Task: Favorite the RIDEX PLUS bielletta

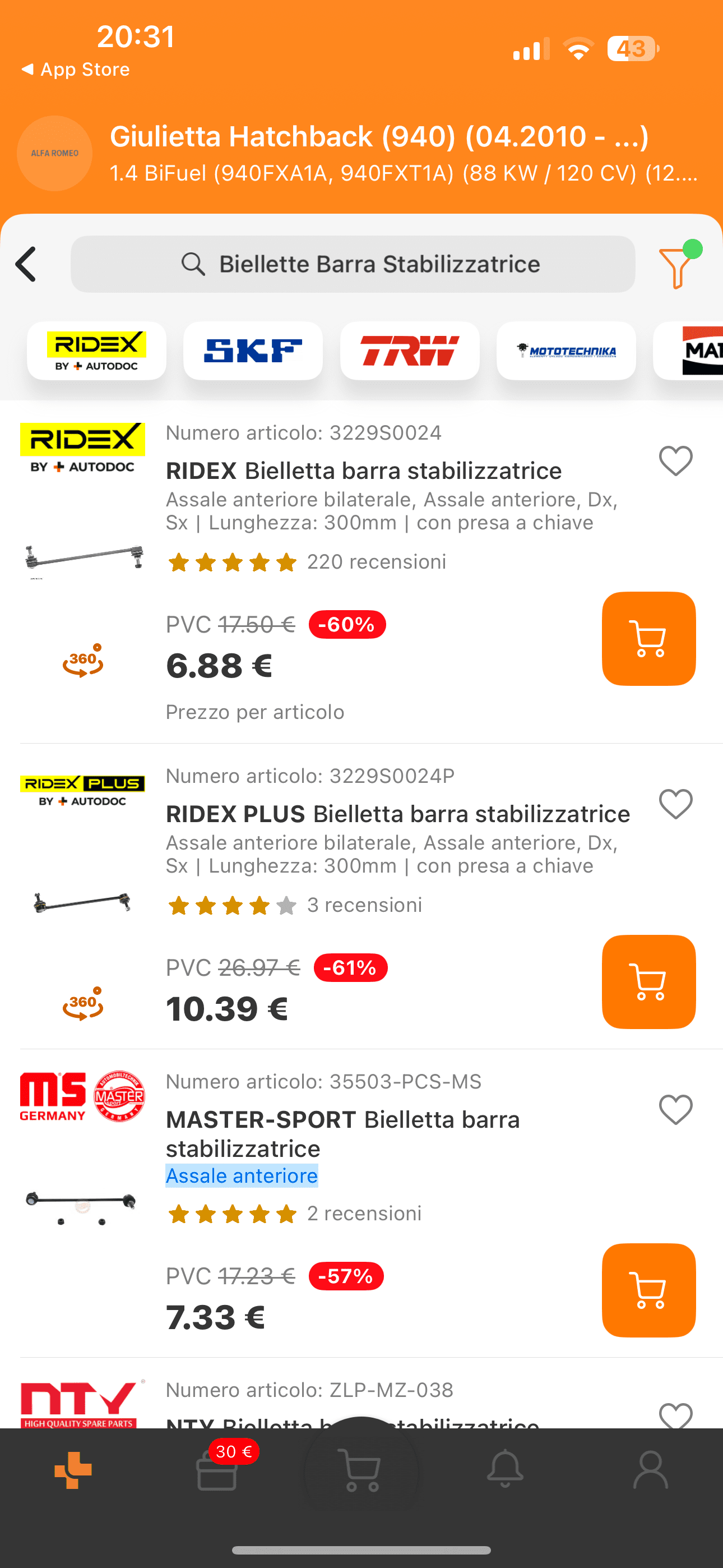Action: click(x=675, y=804)
